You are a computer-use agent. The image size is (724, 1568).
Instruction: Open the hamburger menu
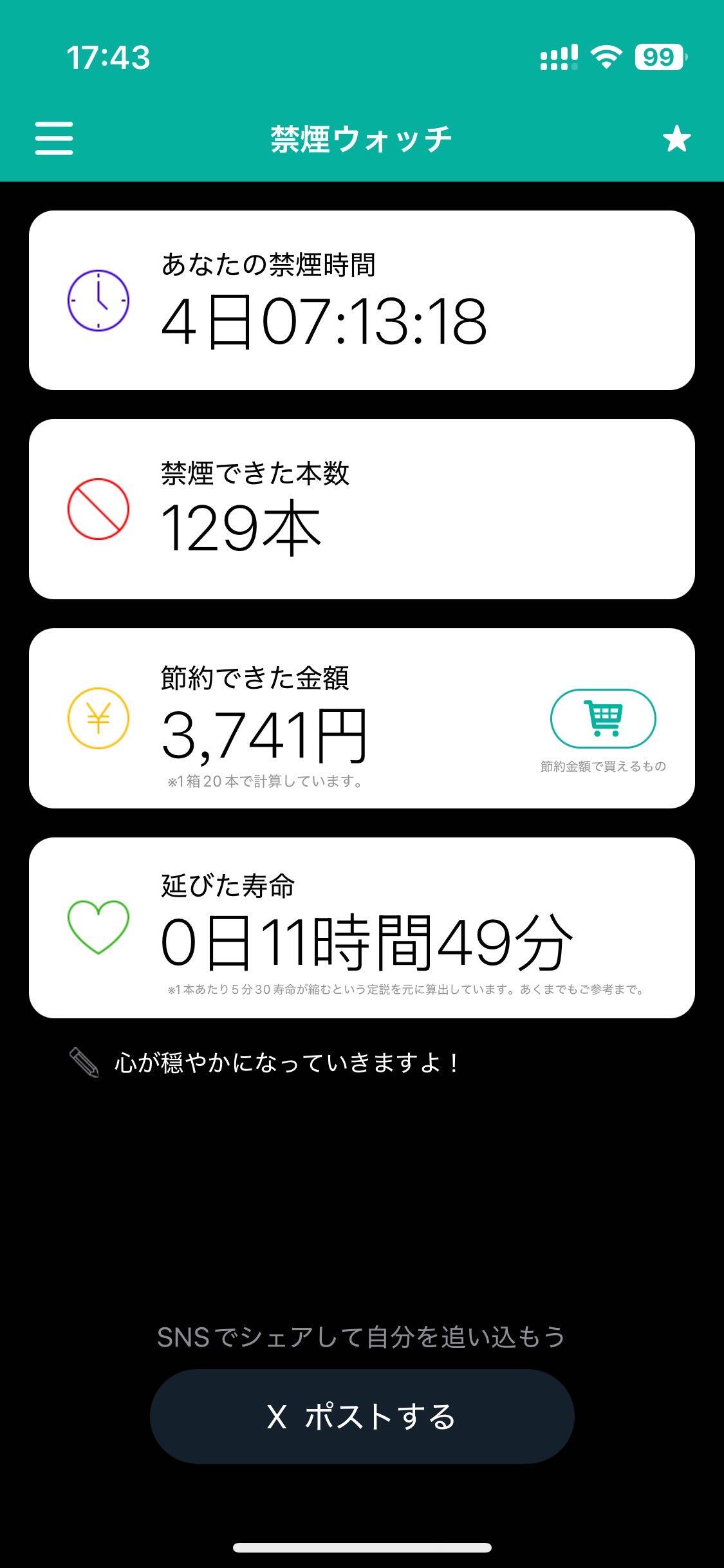click(x=54, y=139)
